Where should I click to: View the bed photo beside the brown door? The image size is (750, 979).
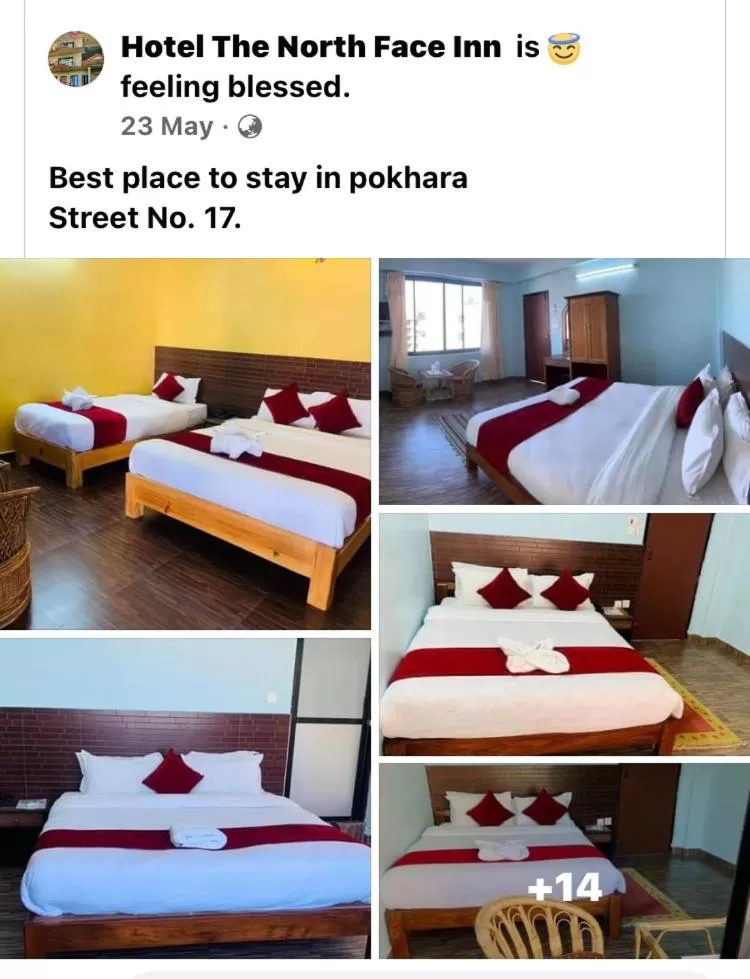(564, 634)
